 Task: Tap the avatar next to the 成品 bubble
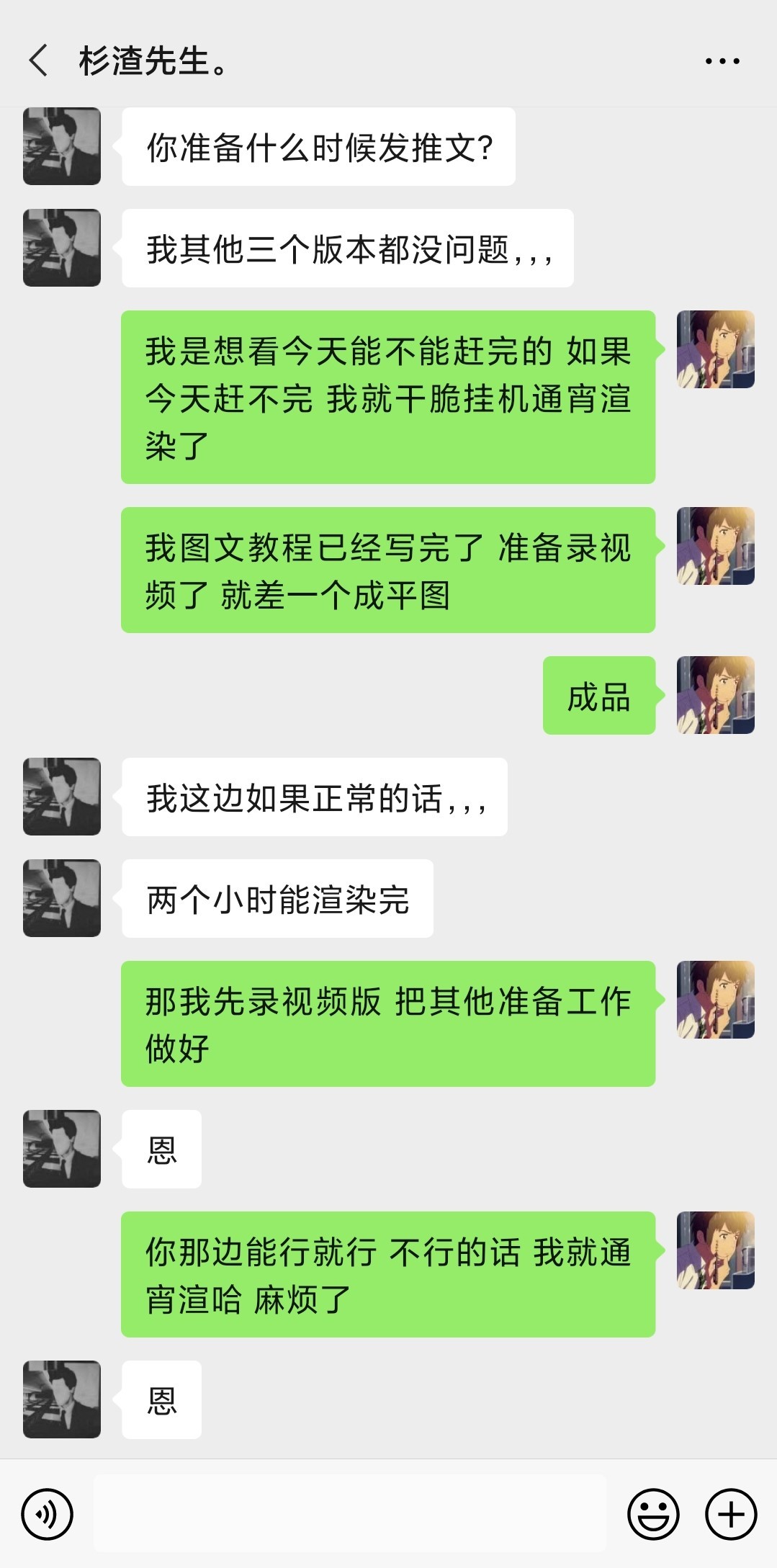(x=715, y=695)
